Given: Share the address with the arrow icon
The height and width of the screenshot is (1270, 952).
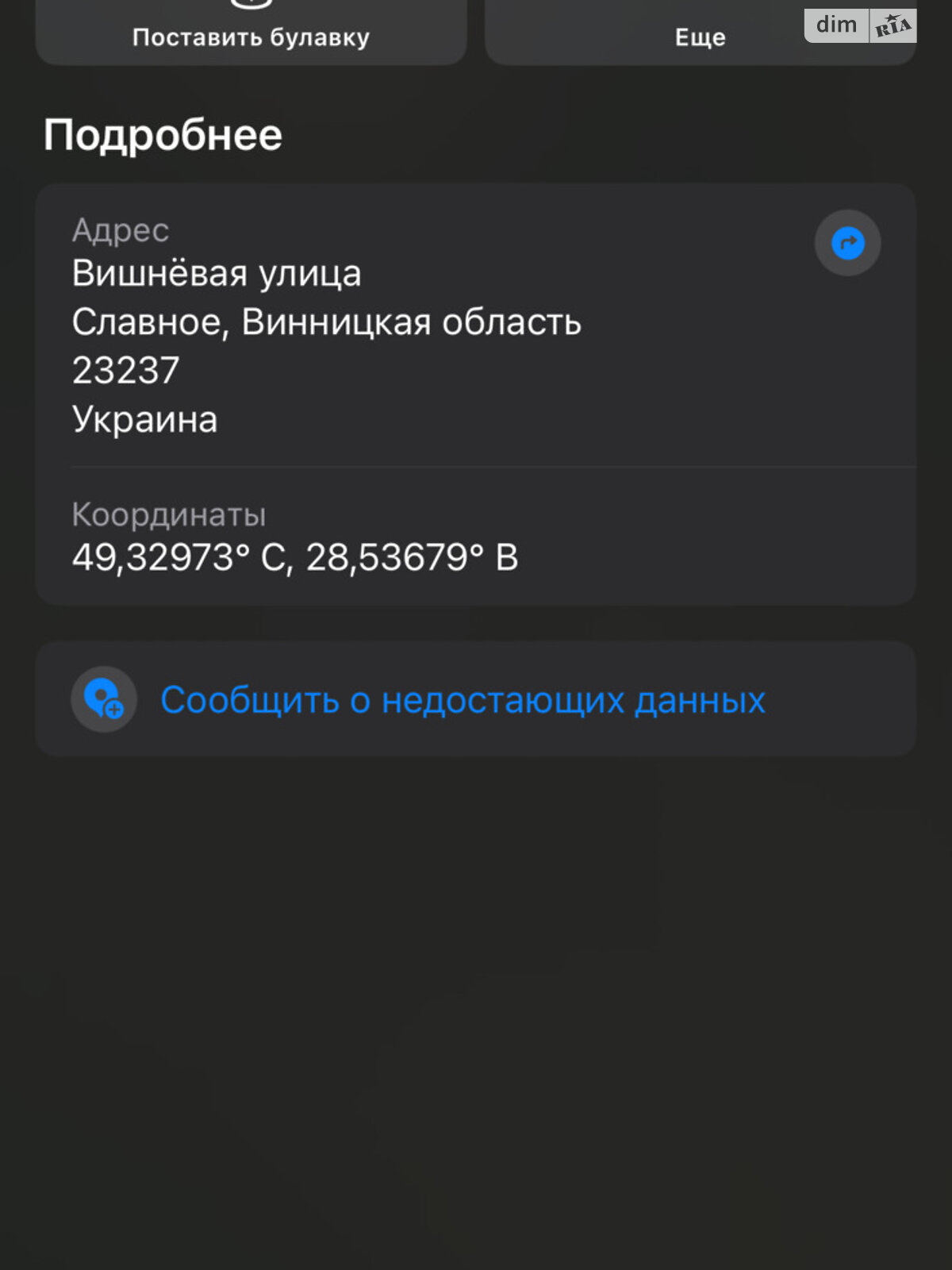Looking at the screenshot, I should (x=847, y=243).
